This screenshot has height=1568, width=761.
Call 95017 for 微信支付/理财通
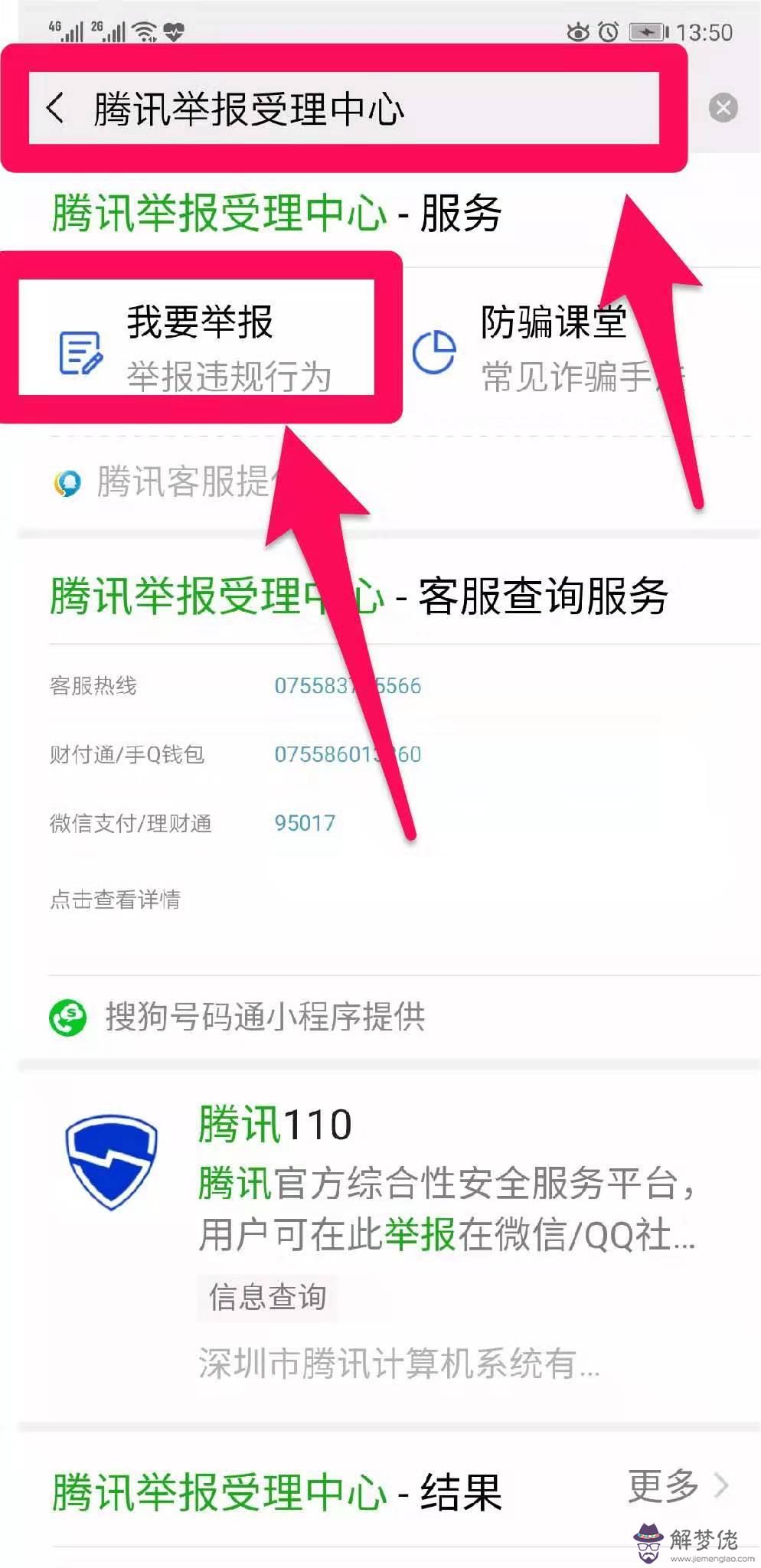[x=305, y=824]
